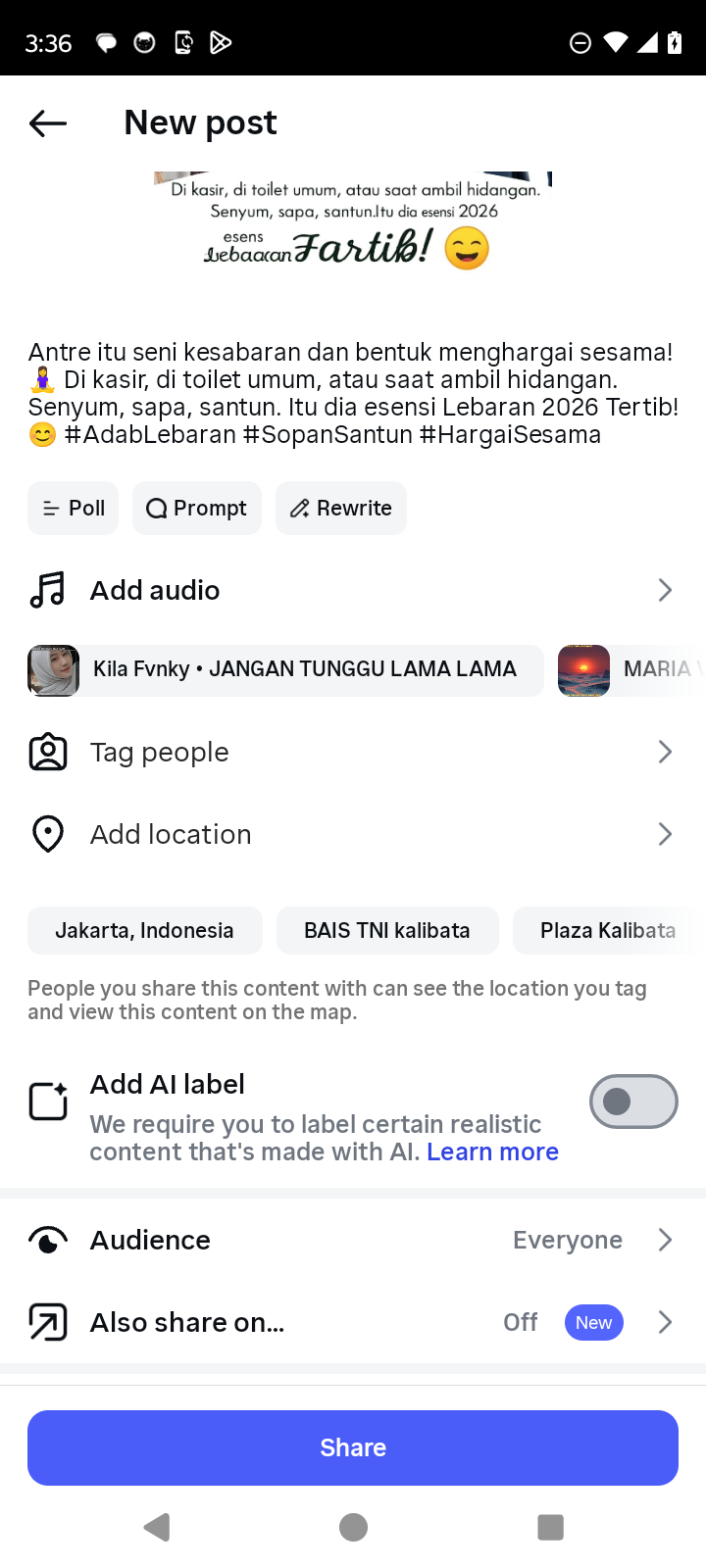Pick the Kila Fvnky audio suggestion
Image resolution: width=706 pixels, height=1568 pixels.
click(x=285, y=670)
